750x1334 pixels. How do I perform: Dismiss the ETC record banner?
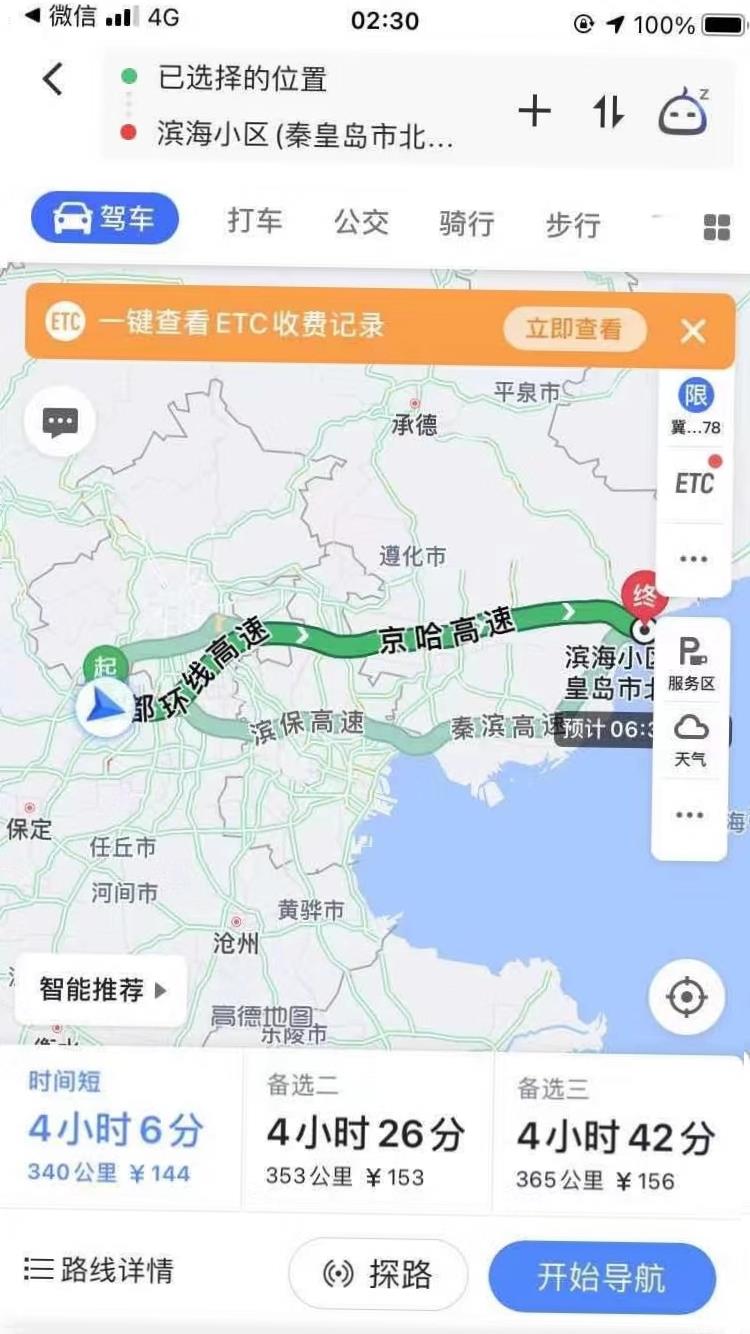point(693,331)
